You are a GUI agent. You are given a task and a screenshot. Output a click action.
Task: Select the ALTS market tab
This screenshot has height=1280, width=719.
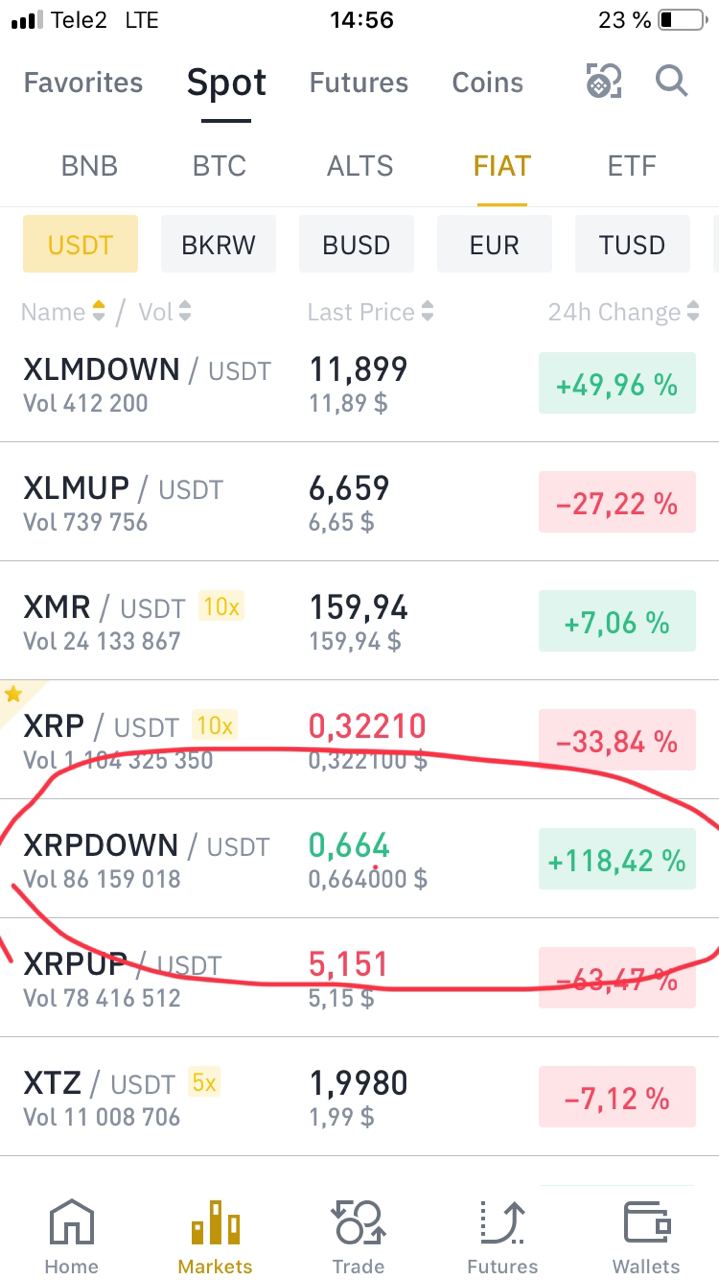(360, 165)
